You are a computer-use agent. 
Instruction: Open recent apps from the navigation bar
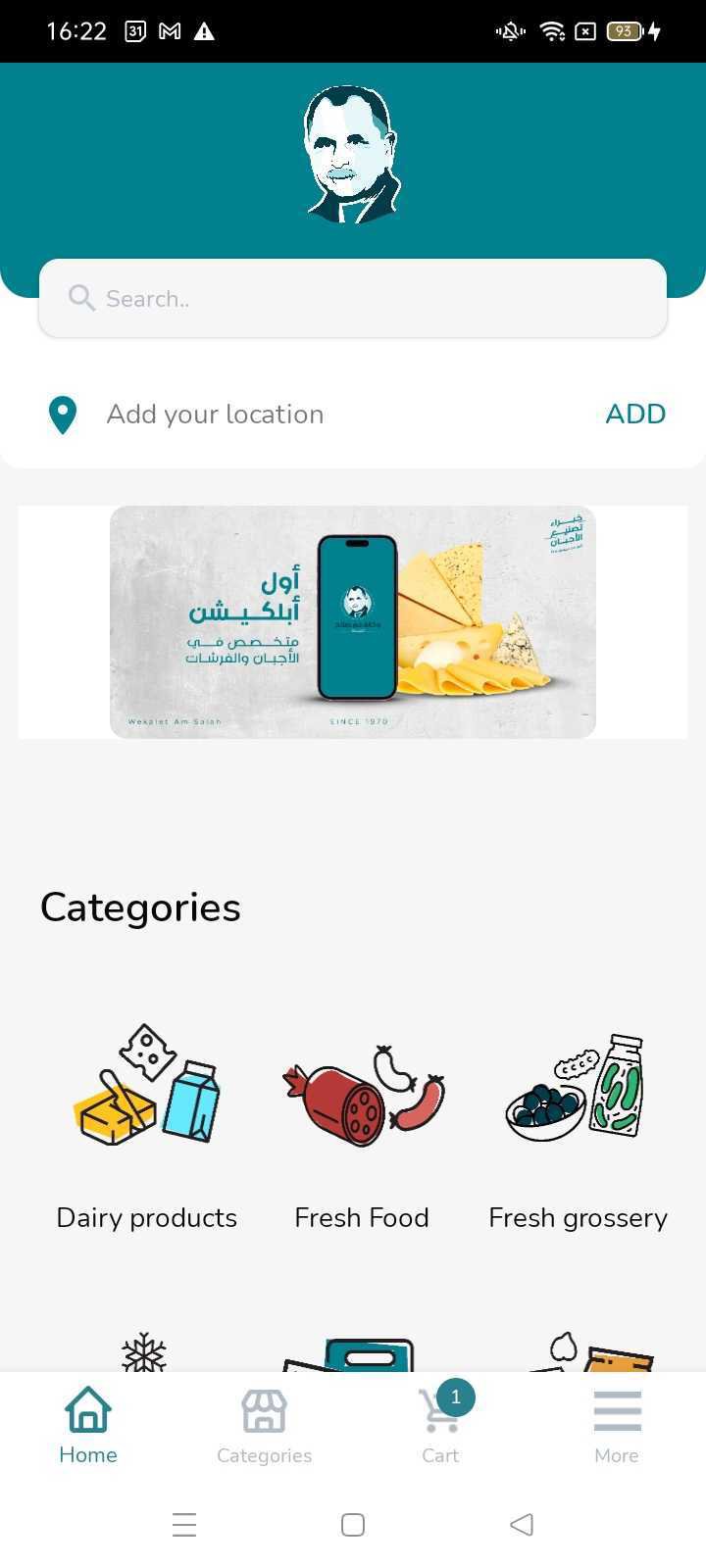point(184,1524)
